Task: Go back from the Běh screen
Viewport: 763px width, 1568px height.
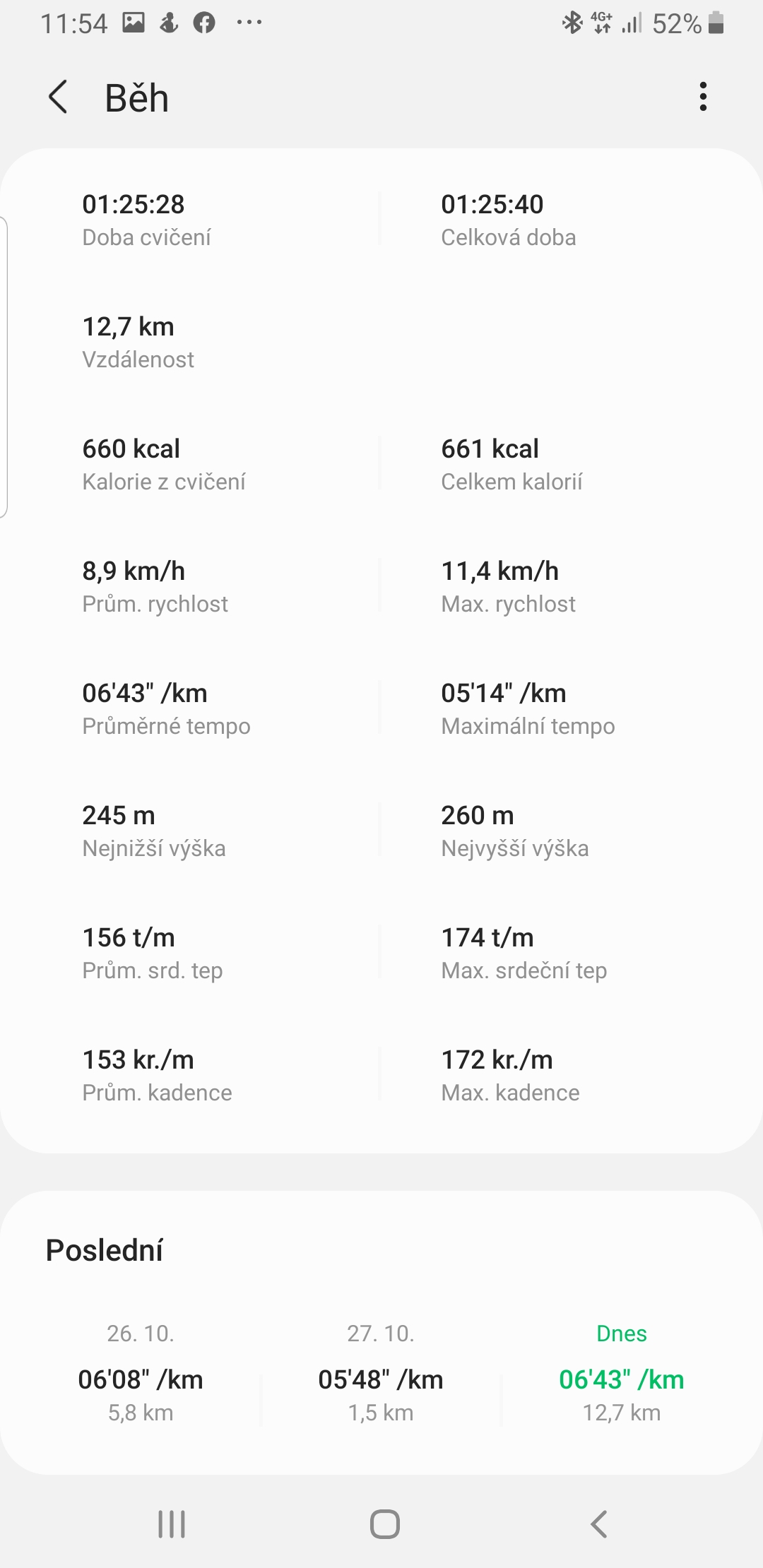Action: 58,97
